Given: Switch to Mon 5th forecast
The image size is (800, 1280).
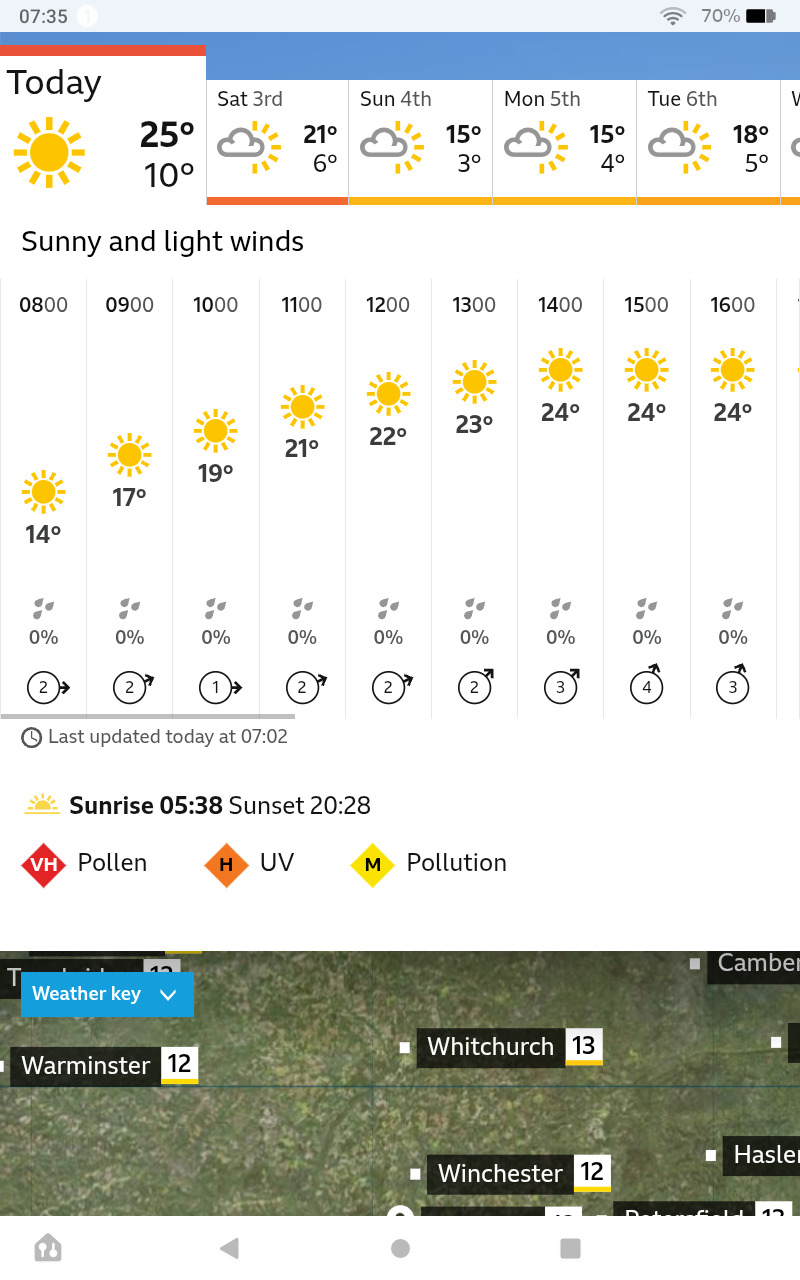Looking at the screenshot, I should click(x=564, y=140).
